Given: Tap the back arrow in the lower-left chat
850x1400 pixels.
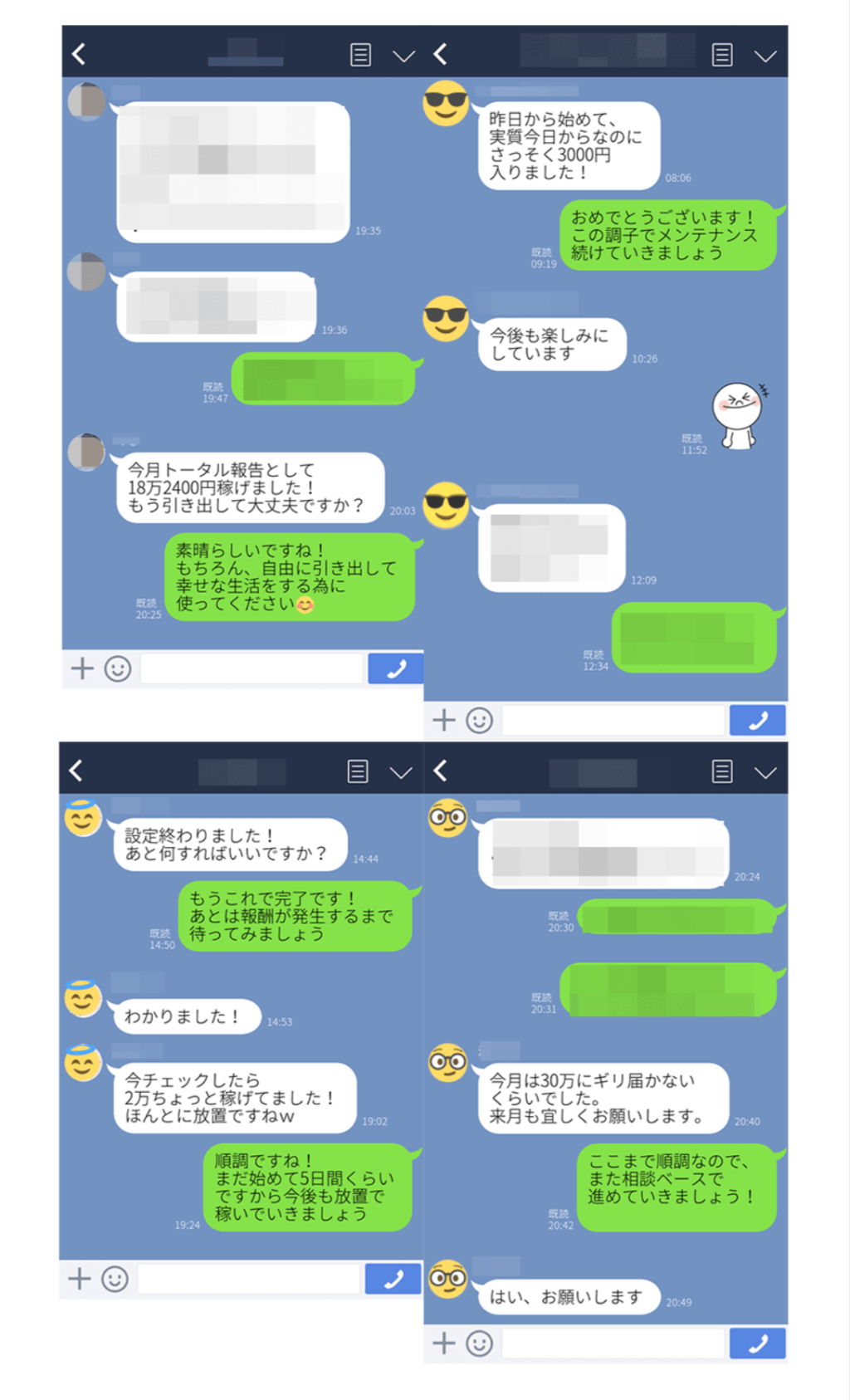Looking at the screenshot, I should point(76,771).
